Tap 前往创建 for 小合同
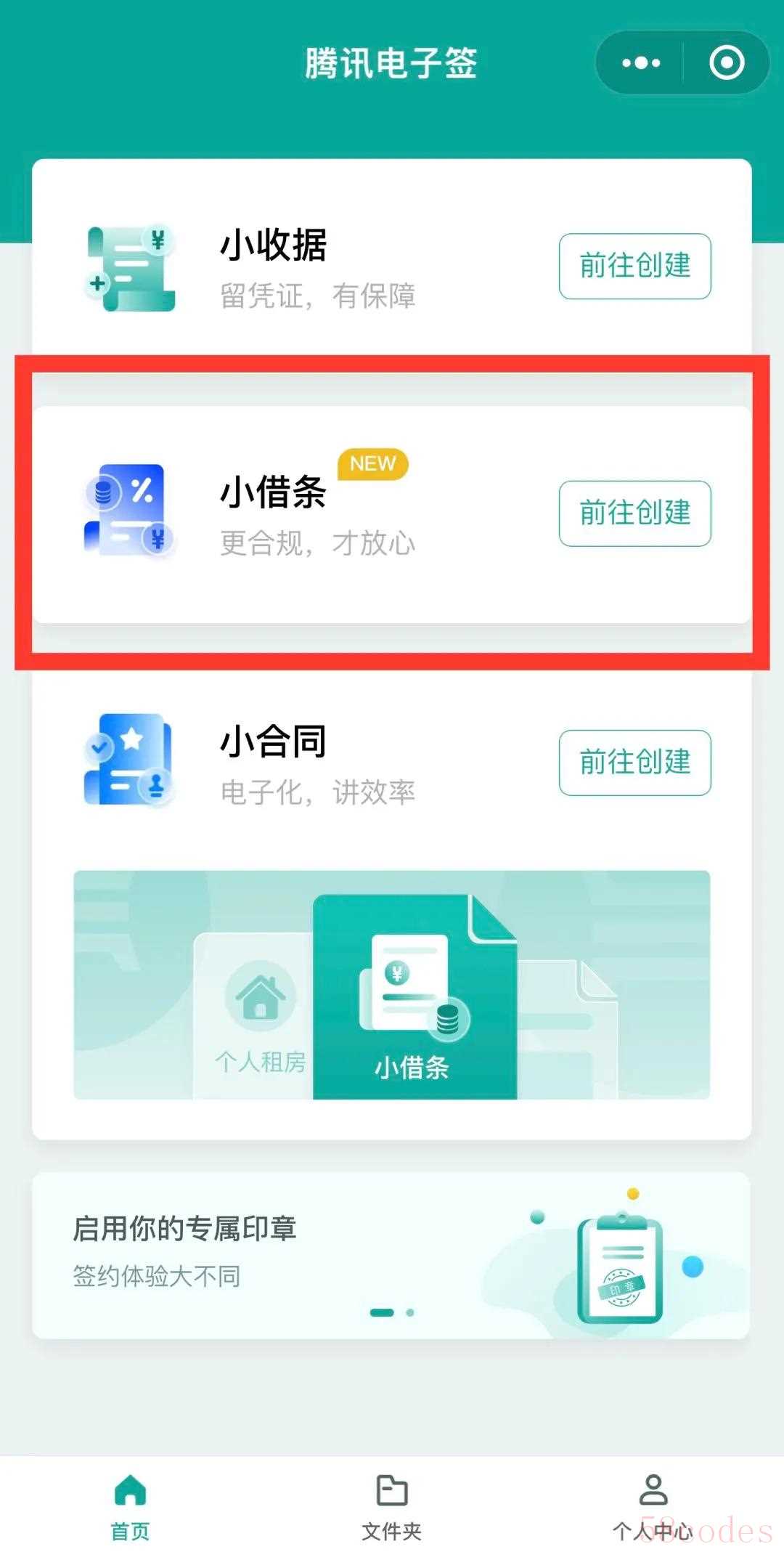The image size is (784, 1552). point(634,763)
